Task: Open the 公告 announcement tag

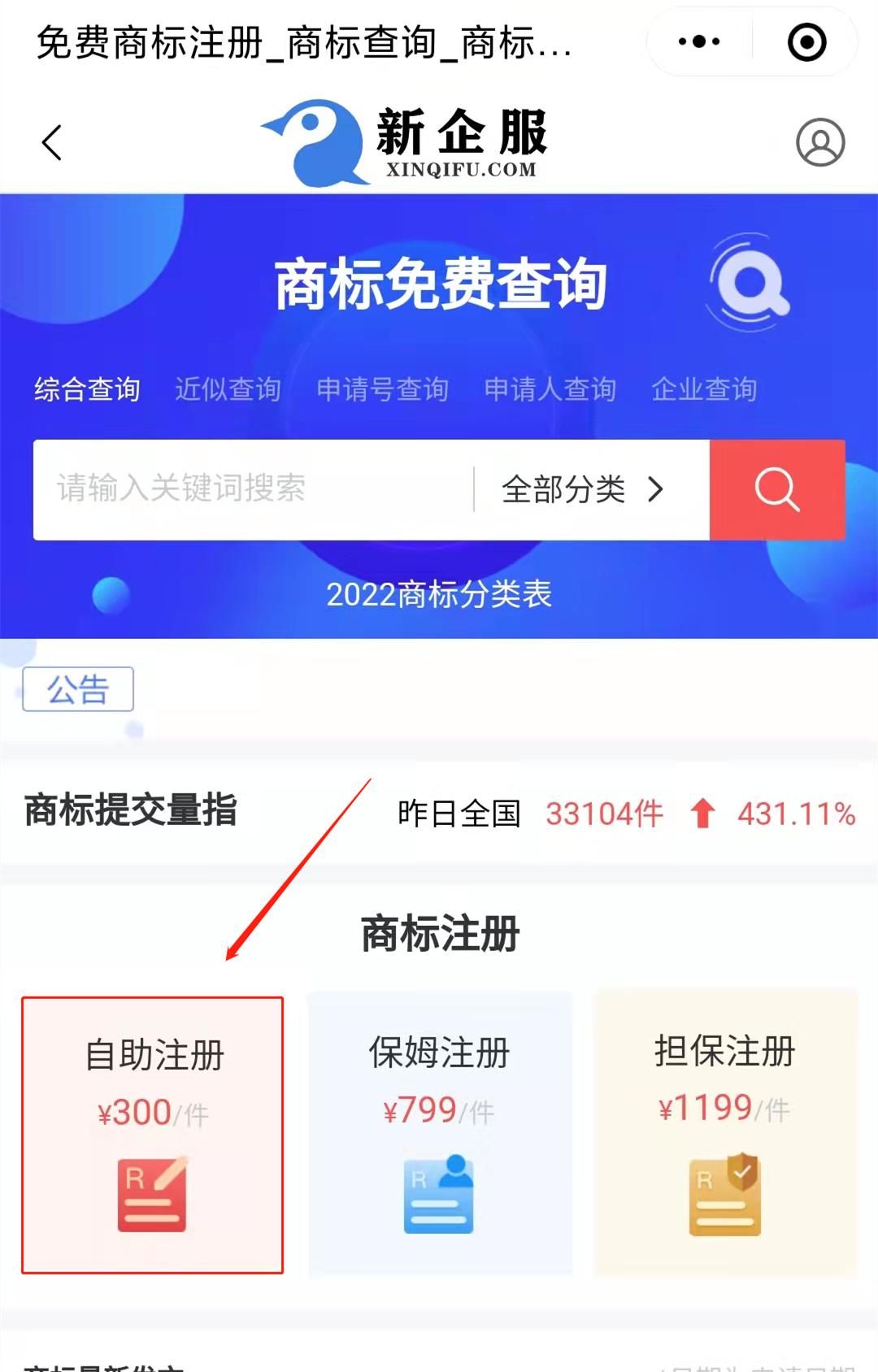Action: pos(78,689)
